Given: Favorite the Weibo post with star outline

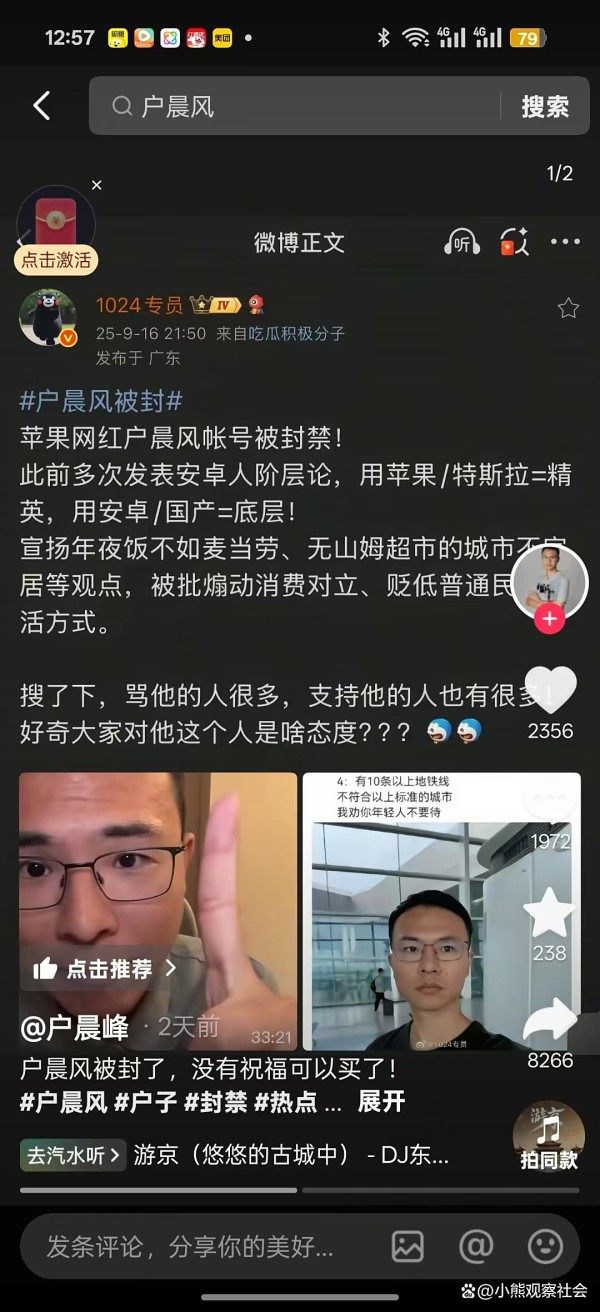Looking at the screenshot, I should (568, 308).
